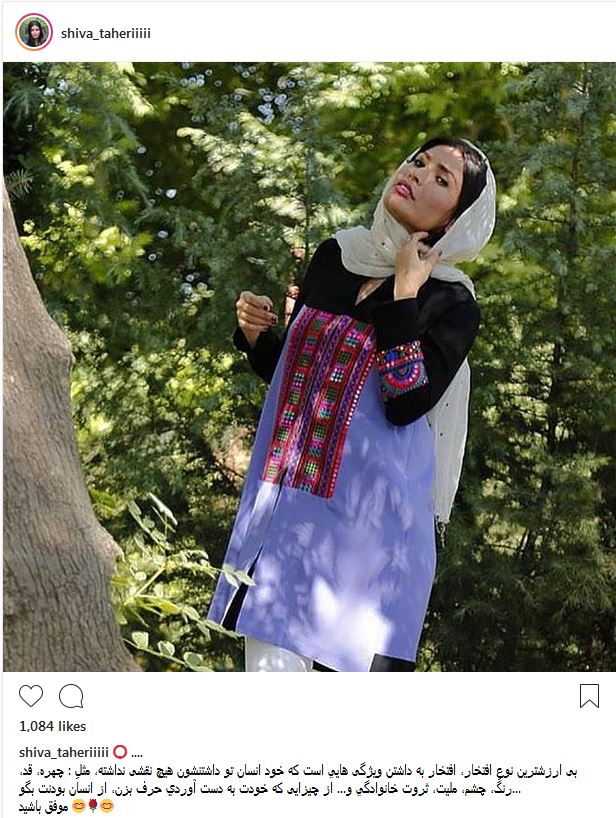Screen dimensions: 616x818
Task: Open the post photo
Action: click(308, 366)
